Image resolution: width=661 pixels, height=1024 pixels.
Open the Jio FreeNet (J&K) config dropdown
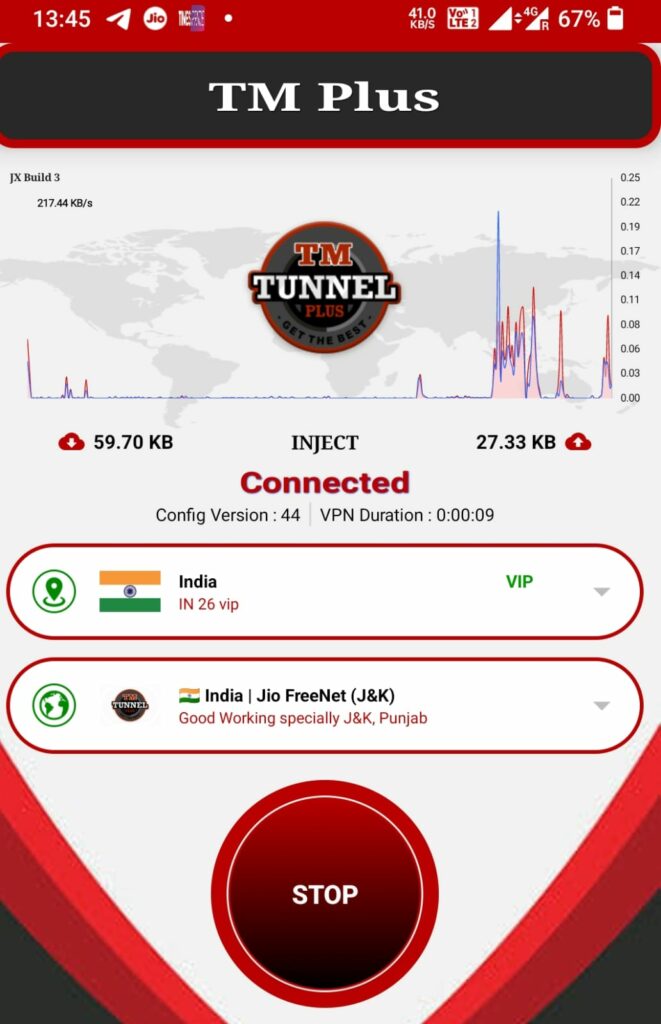[x=601, y=706]
